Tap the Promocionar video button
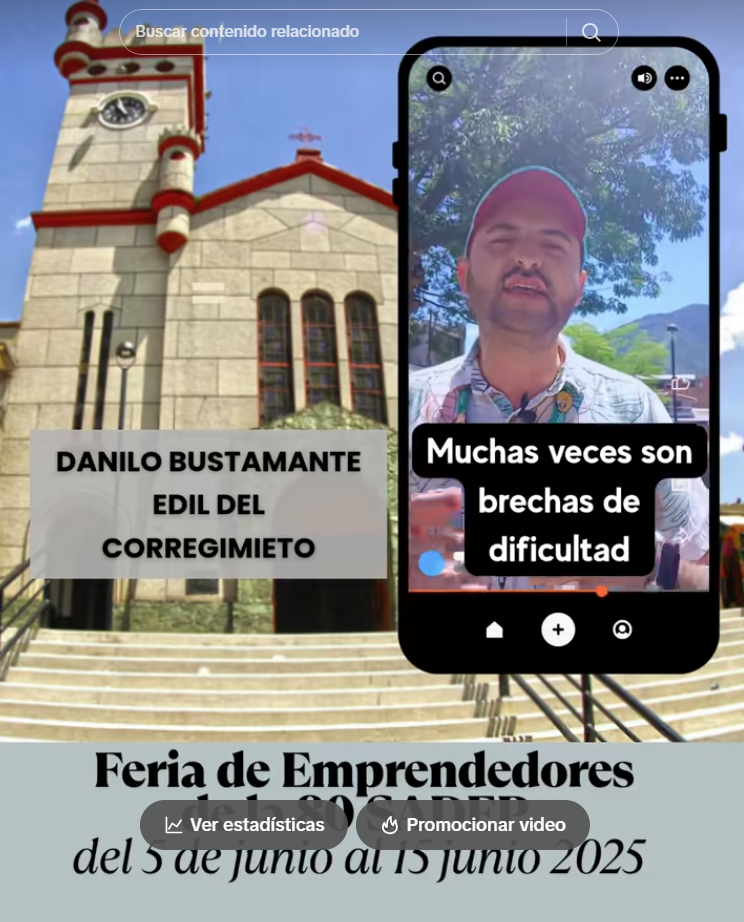This screenshot has width=744, height=922. [473, 825]
